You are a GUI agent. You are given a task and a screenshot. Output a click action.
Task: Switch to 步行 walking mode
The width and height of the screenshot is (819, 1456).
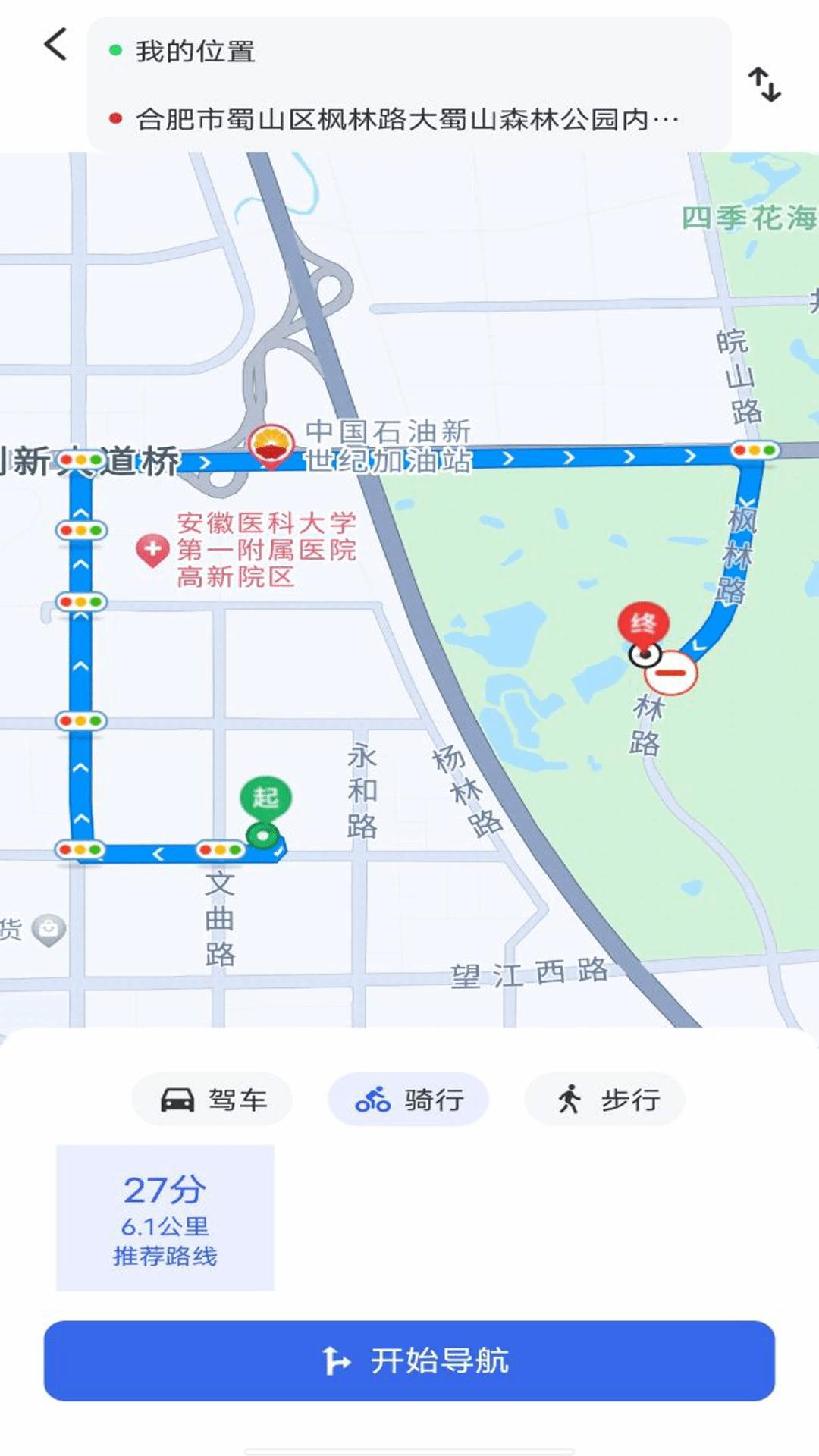click(604, 1099)
